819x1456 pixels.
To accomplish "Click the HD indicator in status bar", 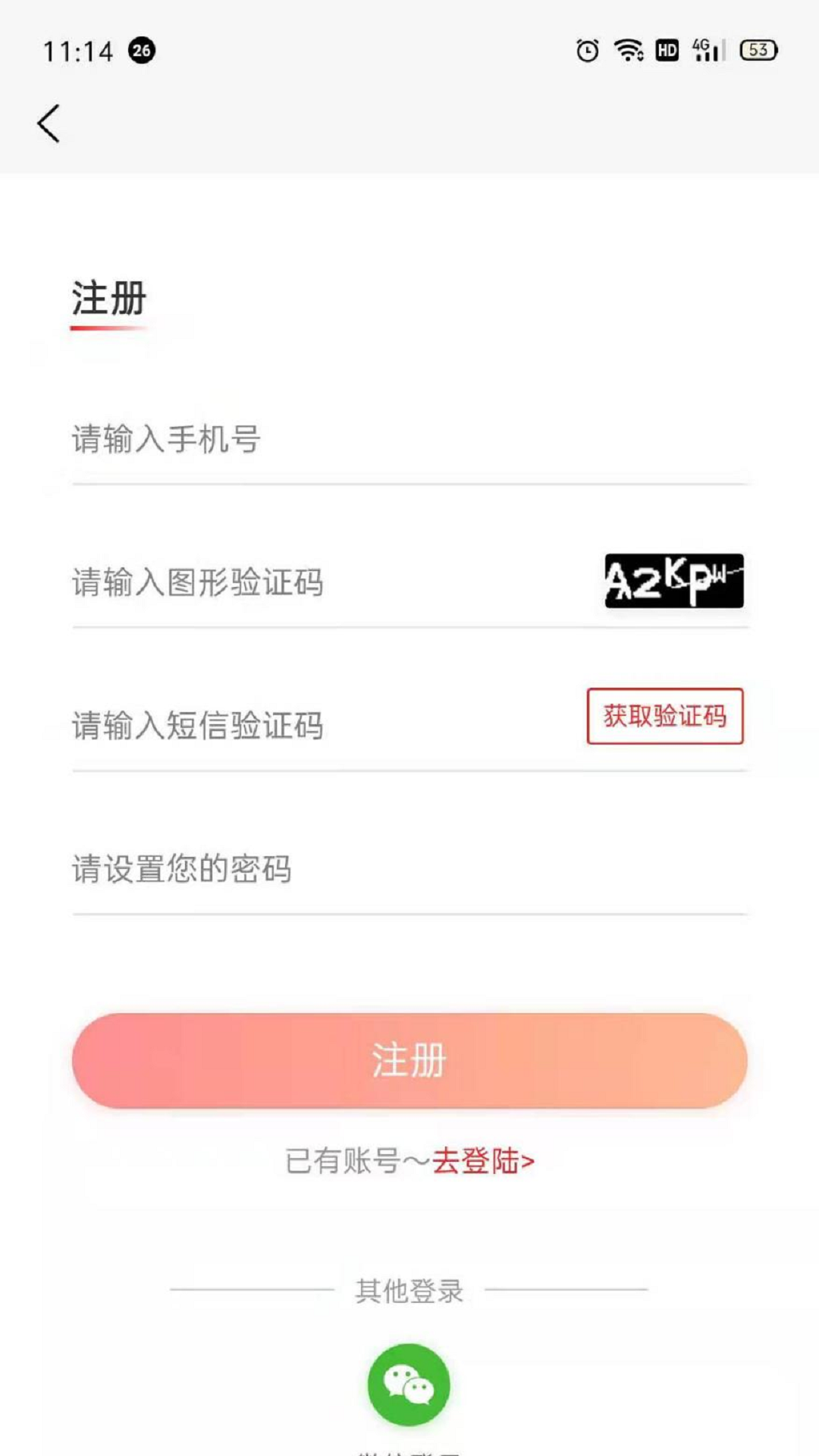I will (665, 51).
